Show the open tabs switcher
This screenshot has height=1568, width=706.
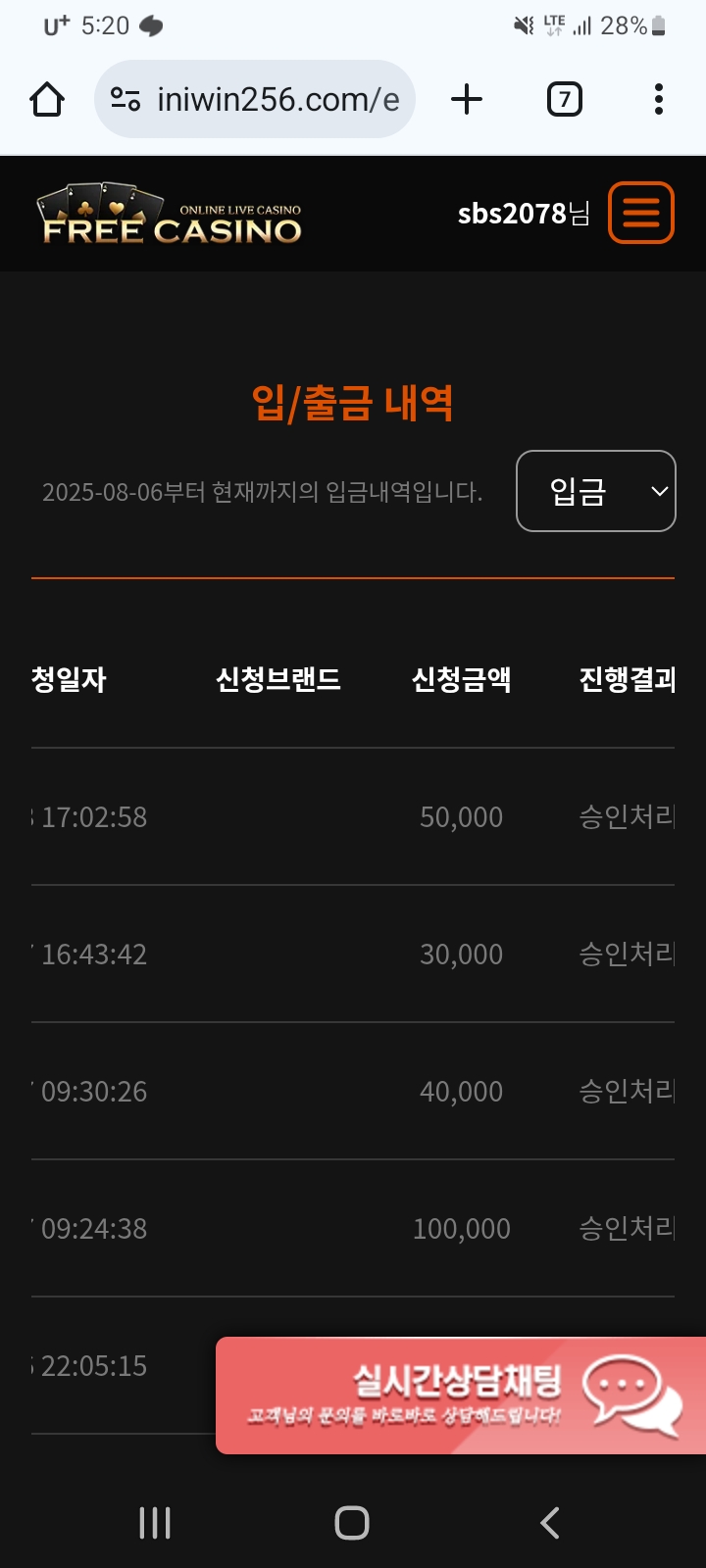click(564, 99)
